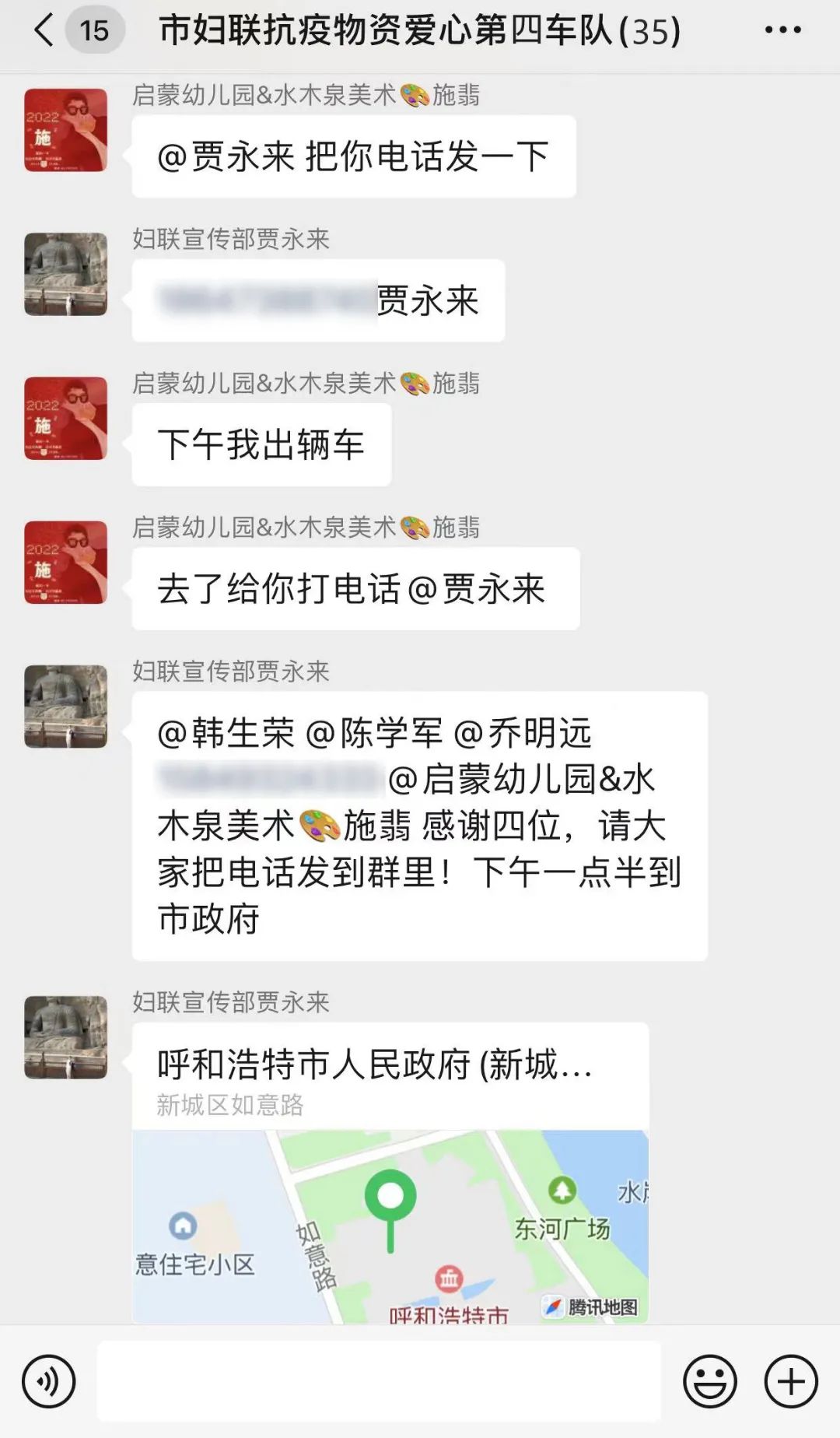Switch to voice message input
Image resolution: width=840 pixels, height=1438 pixels.
point(48,1382)
